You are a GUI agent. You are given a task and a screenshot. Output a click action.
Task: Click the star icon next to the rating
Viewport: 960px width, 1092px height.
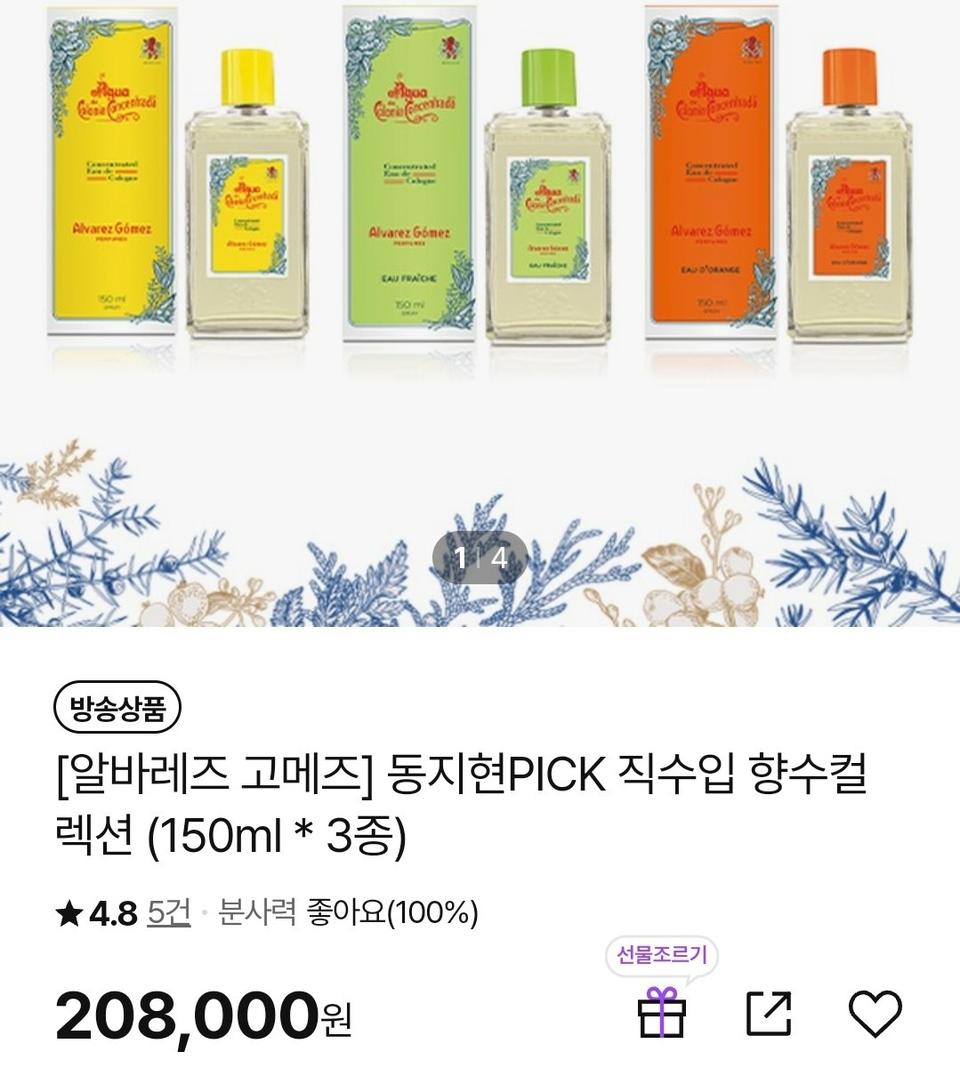(x=66, y=911)
